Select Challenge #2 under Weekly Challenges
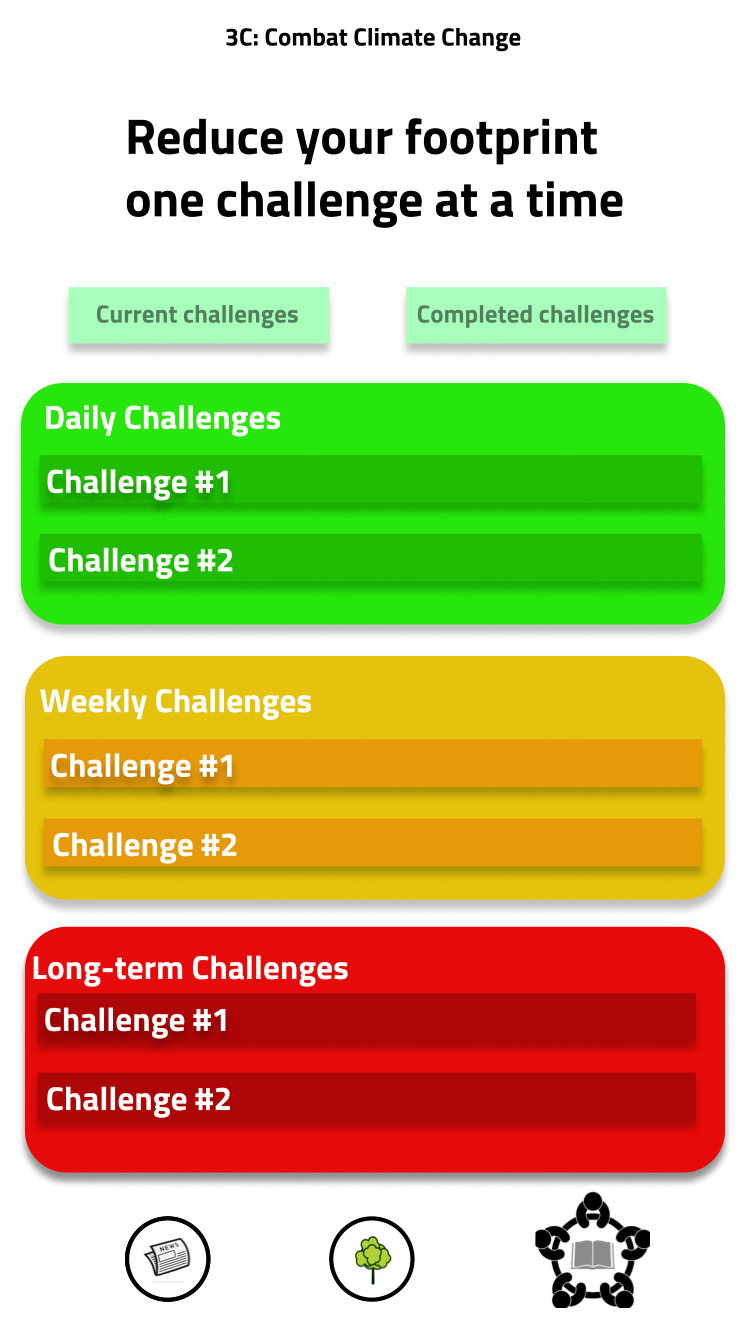The height and width of the screenshot is (1333, 750). (x=372, y=843)
